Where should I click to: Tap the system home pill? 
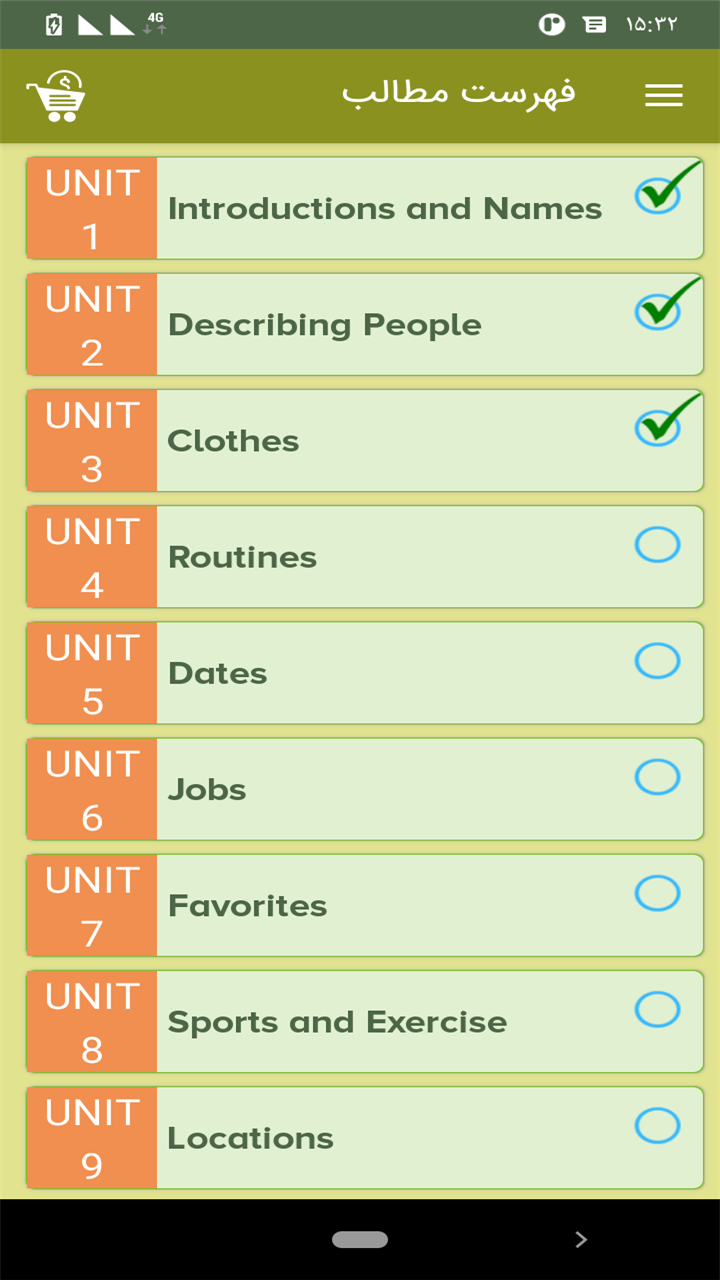pyautogui.click(x=360, y=1240)
